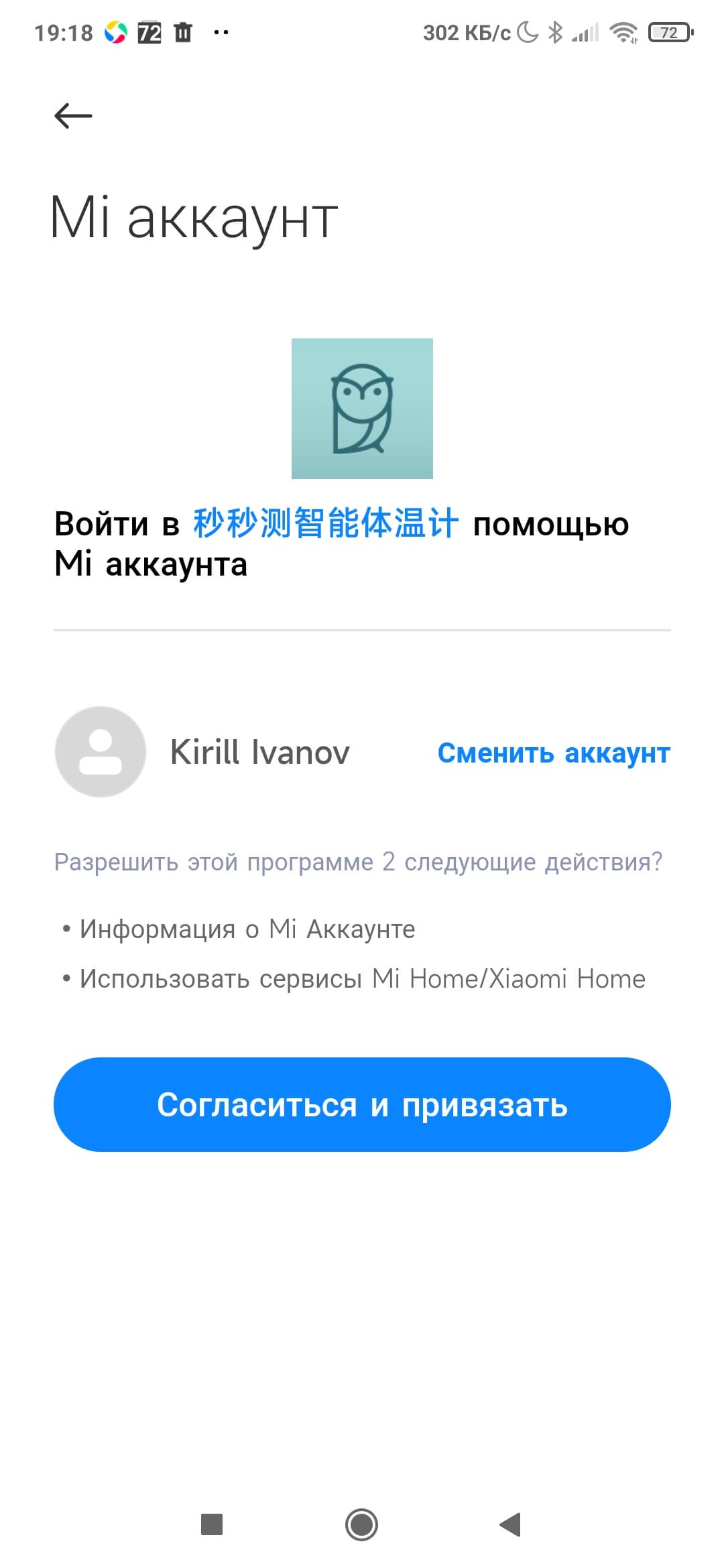Screen dimensions: 724x1568
Task: Go back using the top arrow
Action: tap(73, 116)
